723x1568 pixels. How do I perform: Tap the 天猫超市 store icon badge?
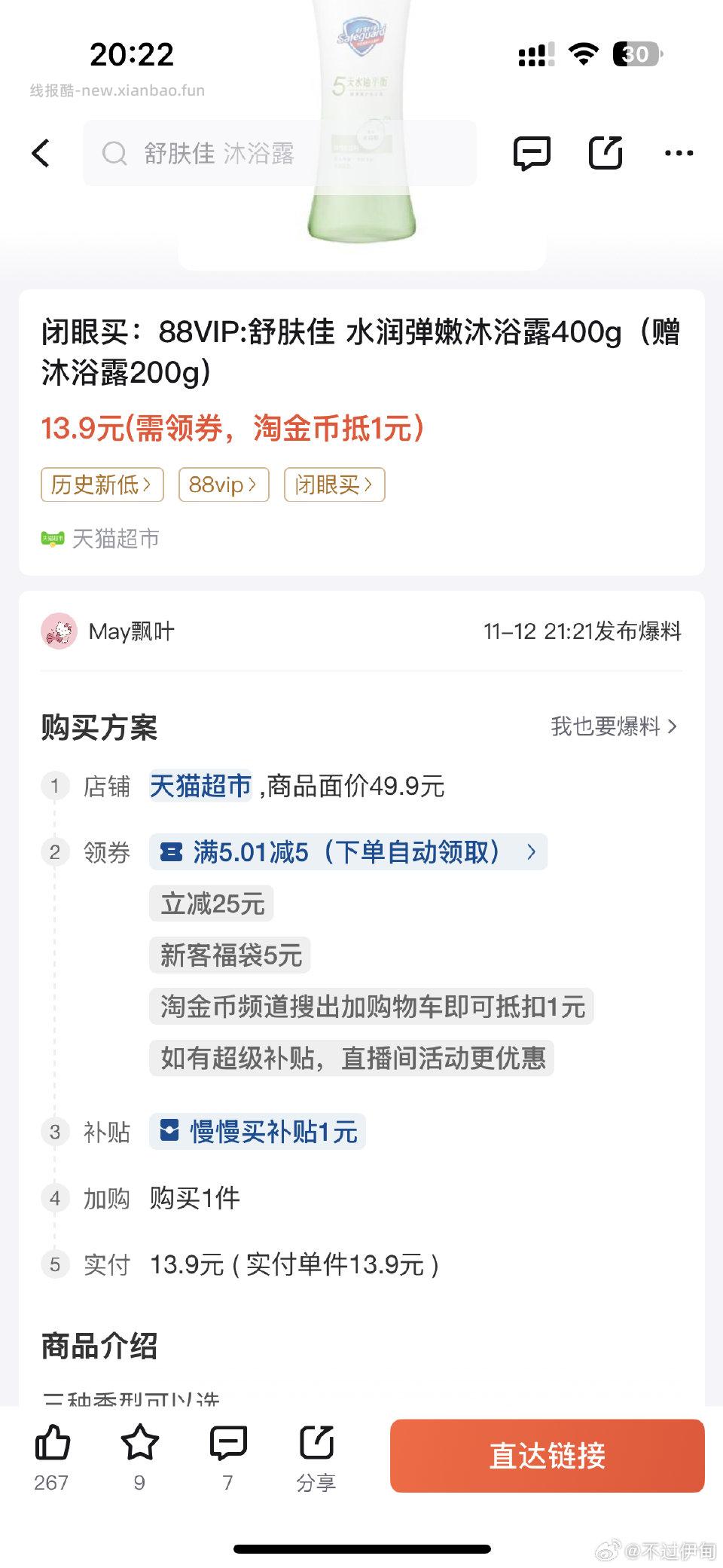point(51,538)
